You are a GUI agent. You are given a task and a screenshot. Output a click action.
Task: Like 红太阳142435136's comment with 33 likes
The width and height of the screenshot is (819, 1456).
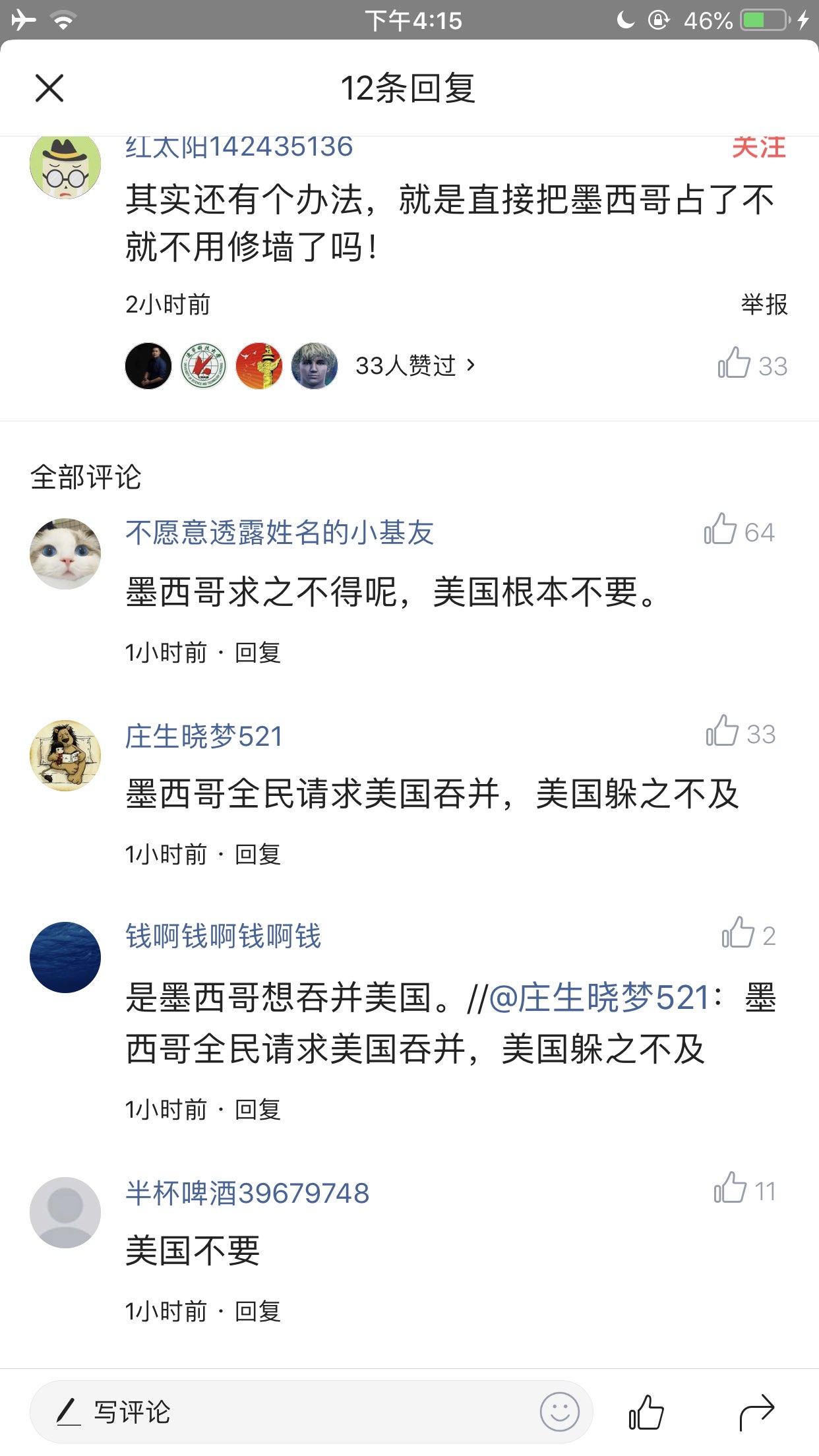[735, 363]
